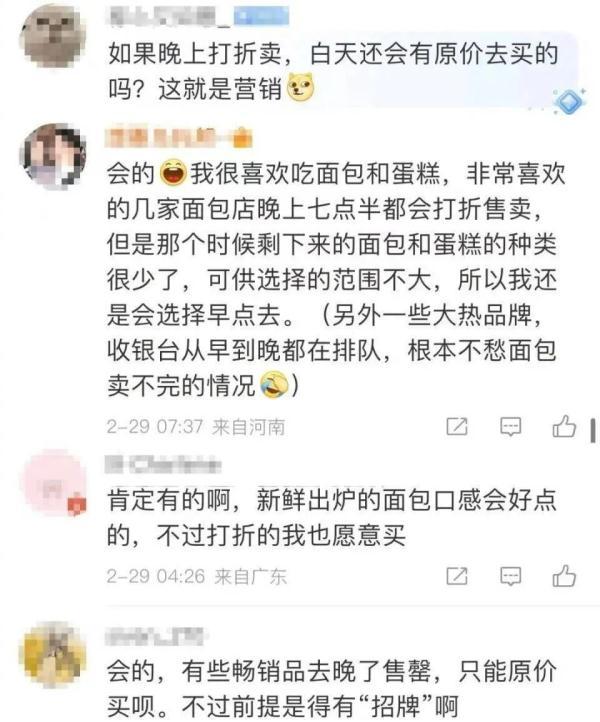Reply to the comment posted from 河南

coord(511,427)
